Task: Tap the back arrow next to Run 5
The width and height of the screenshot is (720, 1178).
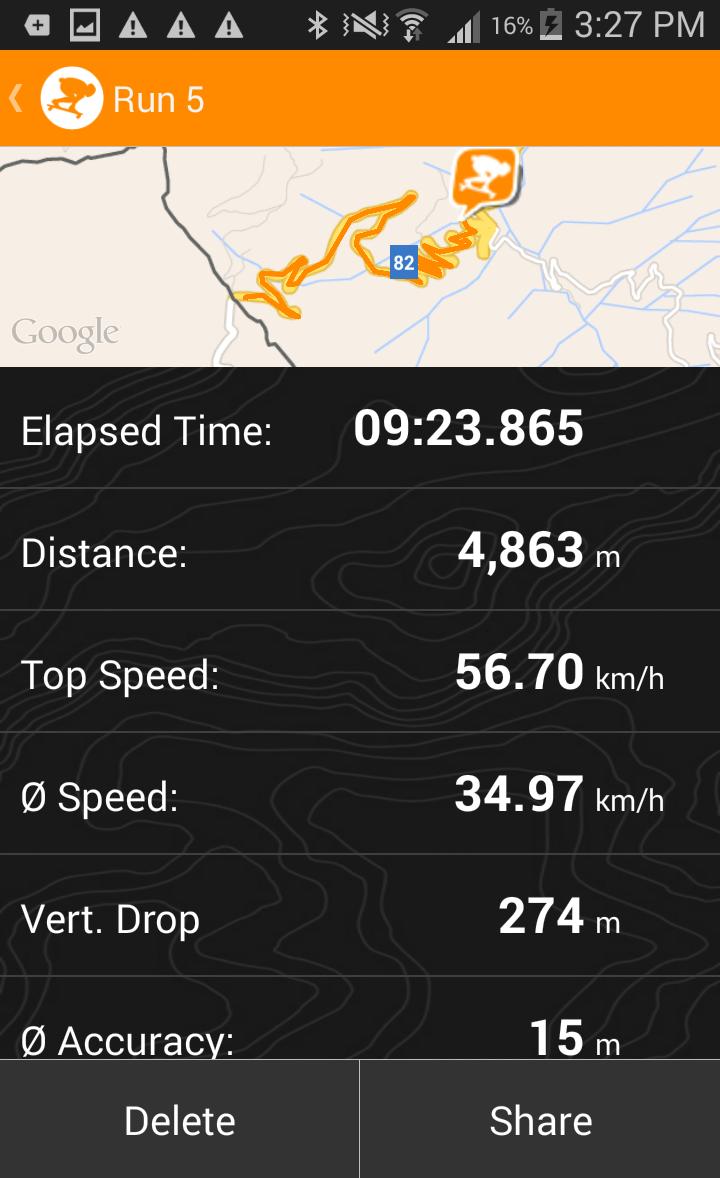Action: [x=14, y=97]
